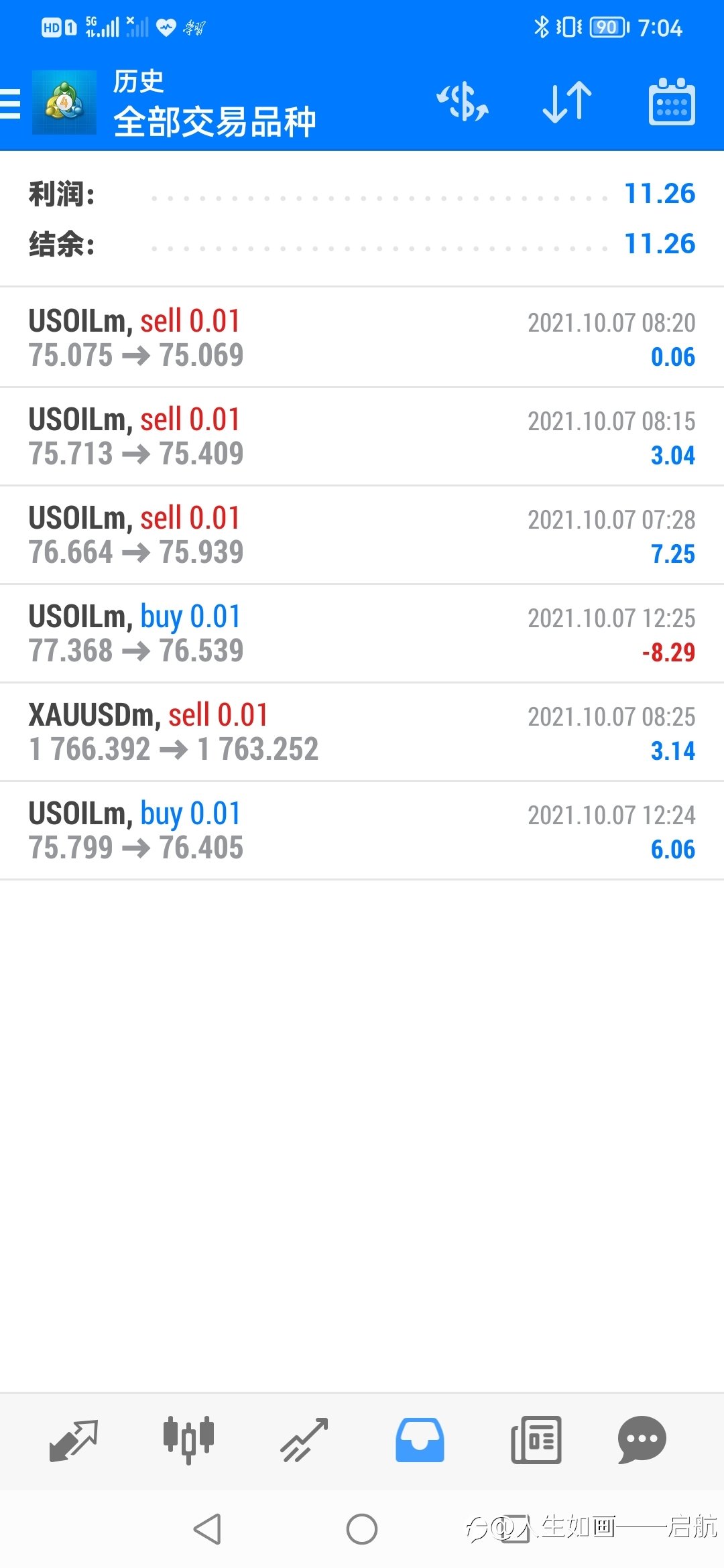Switch to the candlestick Chart tab
Viewport: 724px width, 1568px height.
(188, 1440)
